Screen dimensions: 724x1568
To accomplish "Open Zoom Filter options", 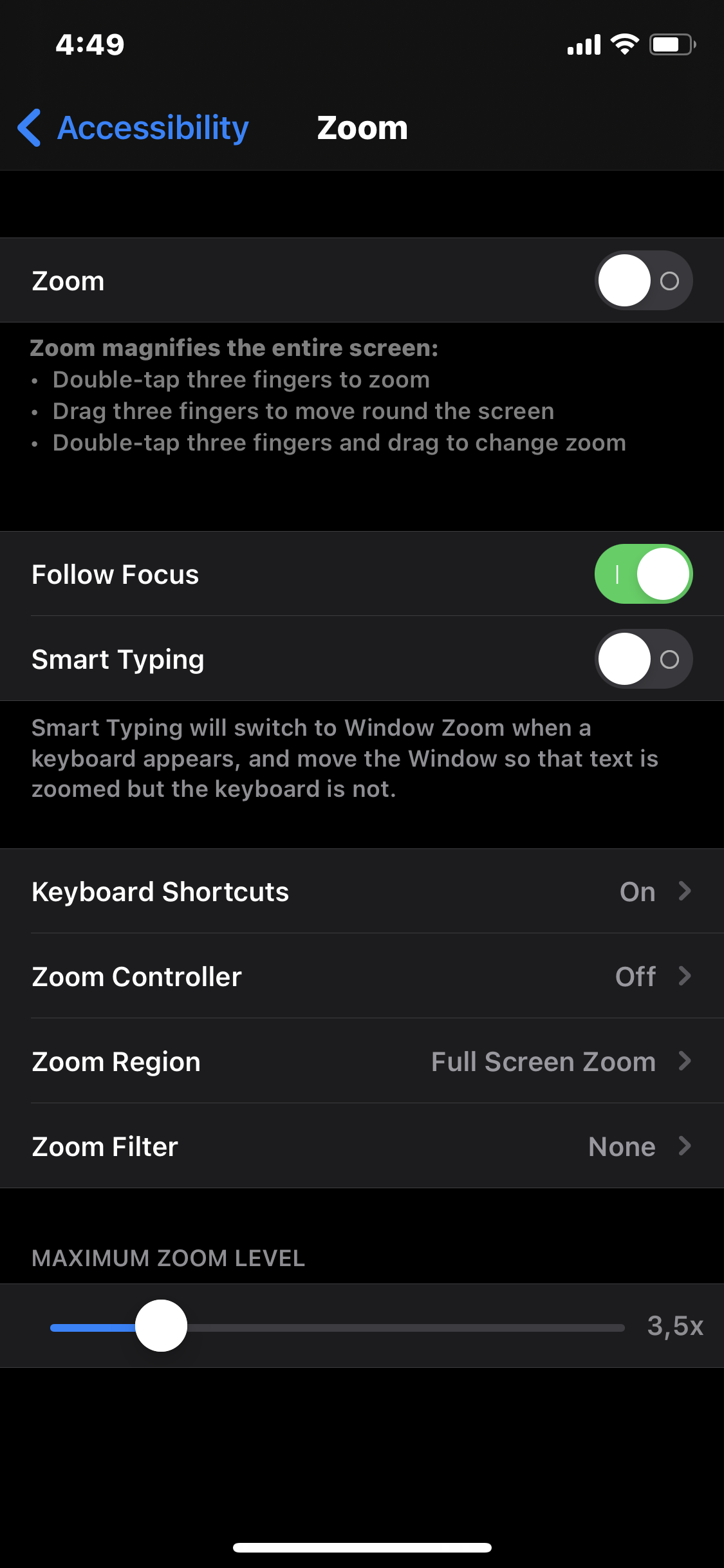I will (362, 1146).
